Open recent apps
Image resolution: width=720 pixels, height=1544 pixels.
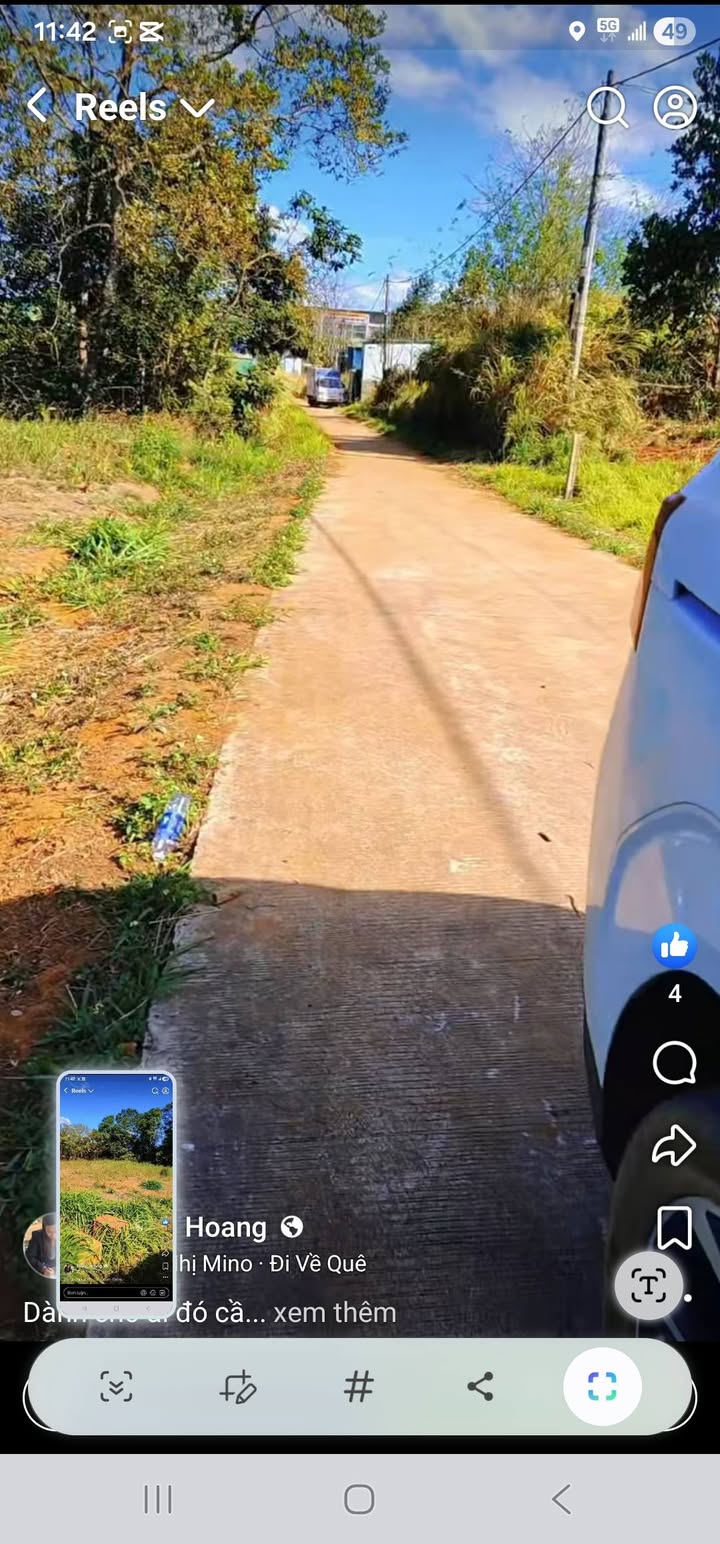point(158,1499)
